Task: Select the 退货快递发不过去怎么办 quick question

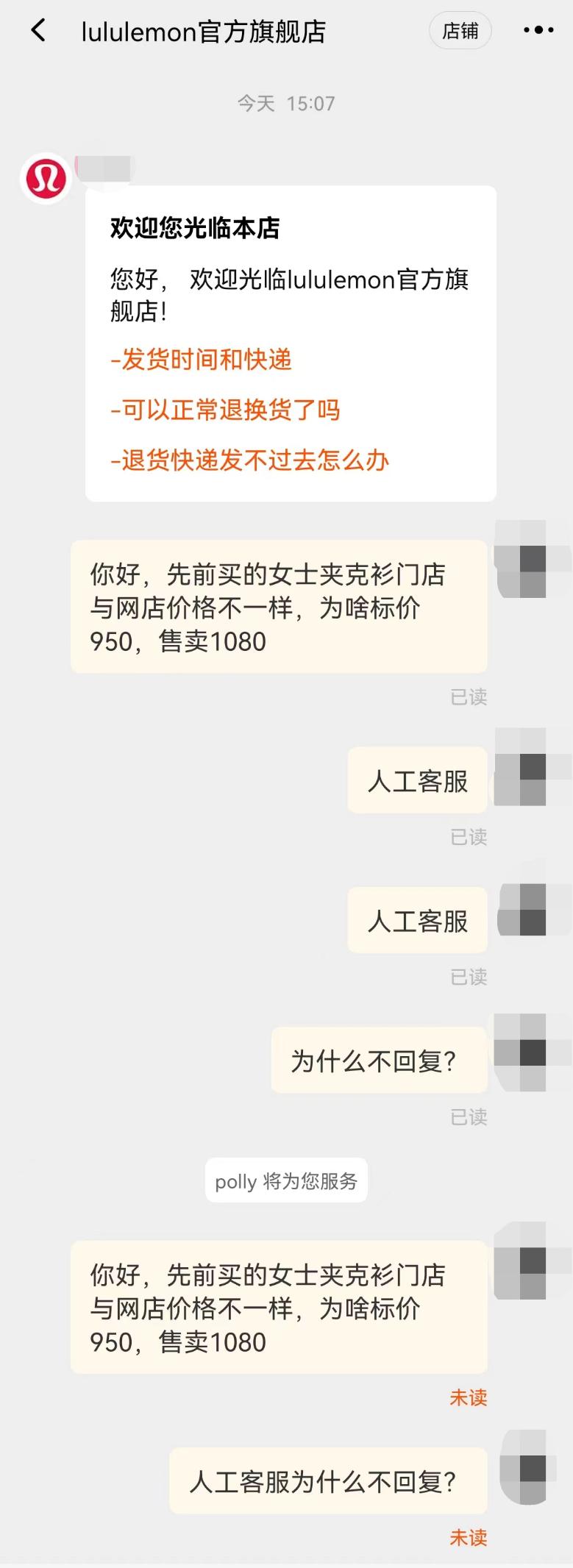Action: (249, 460)
